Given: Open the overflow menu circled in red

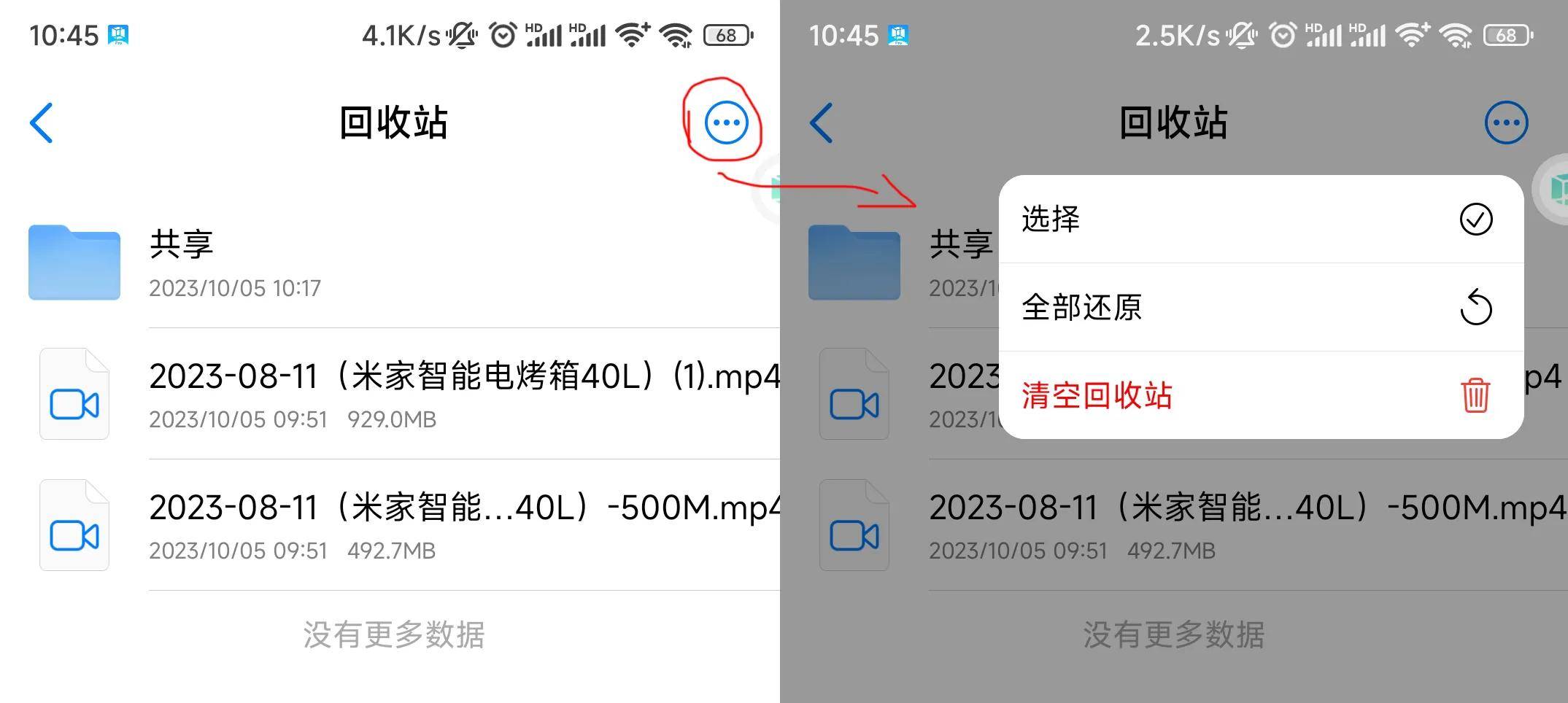Looking at the screenshot, I should tap(726, 123).
